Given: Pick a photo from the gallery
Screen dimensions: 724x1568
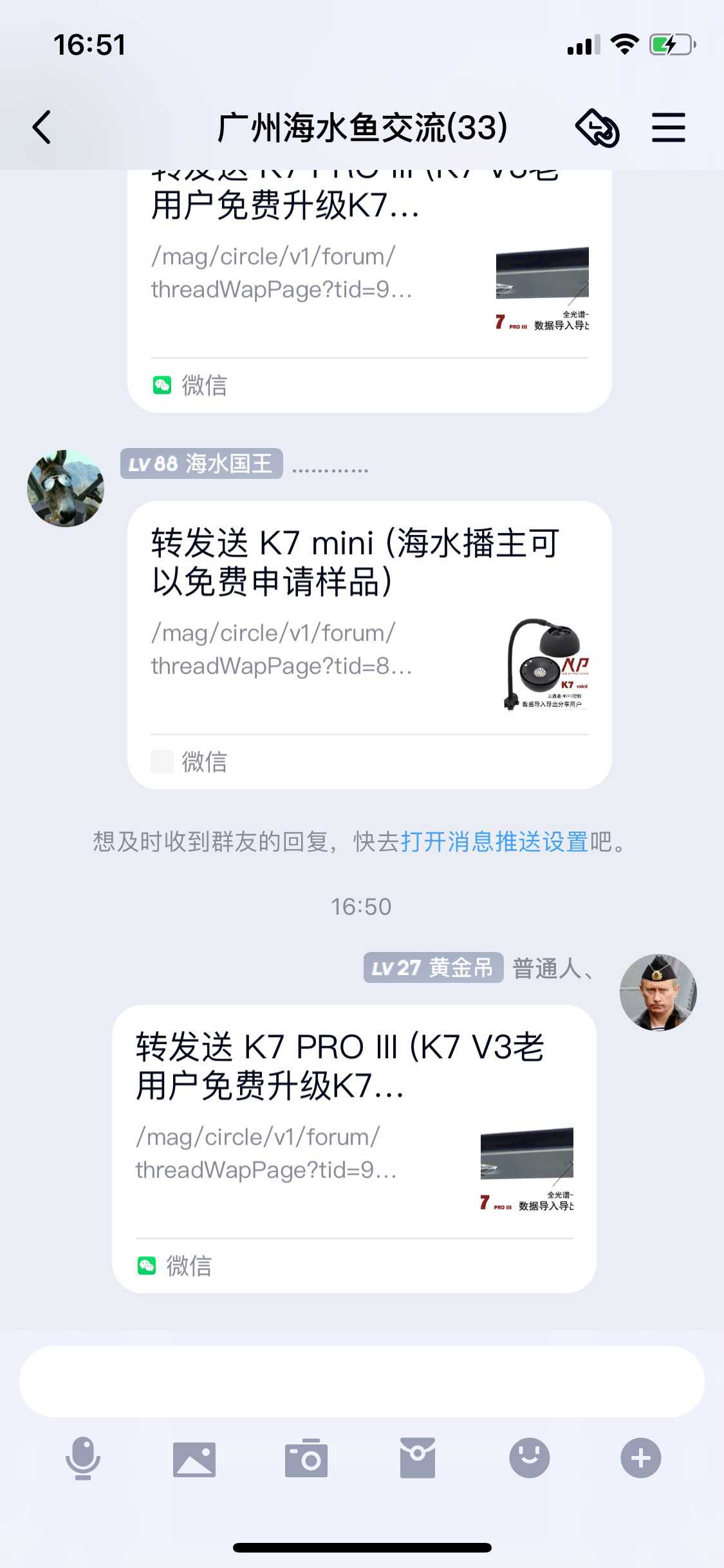Looking at the screenshot, I should pyautogui.click(x=194, y=1458).
